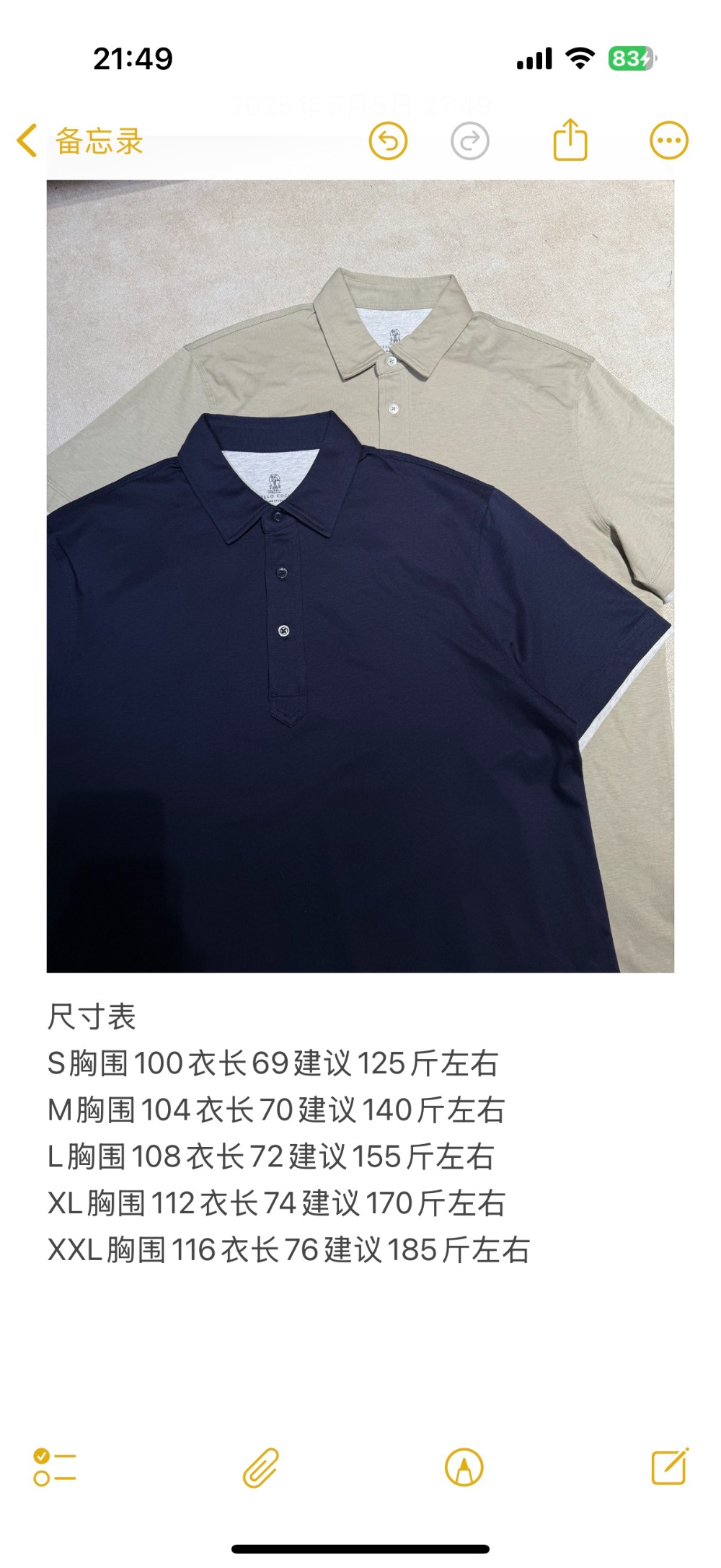Compose a new note
Screen dimensions: 721x1568
(x=669, y=1466)
